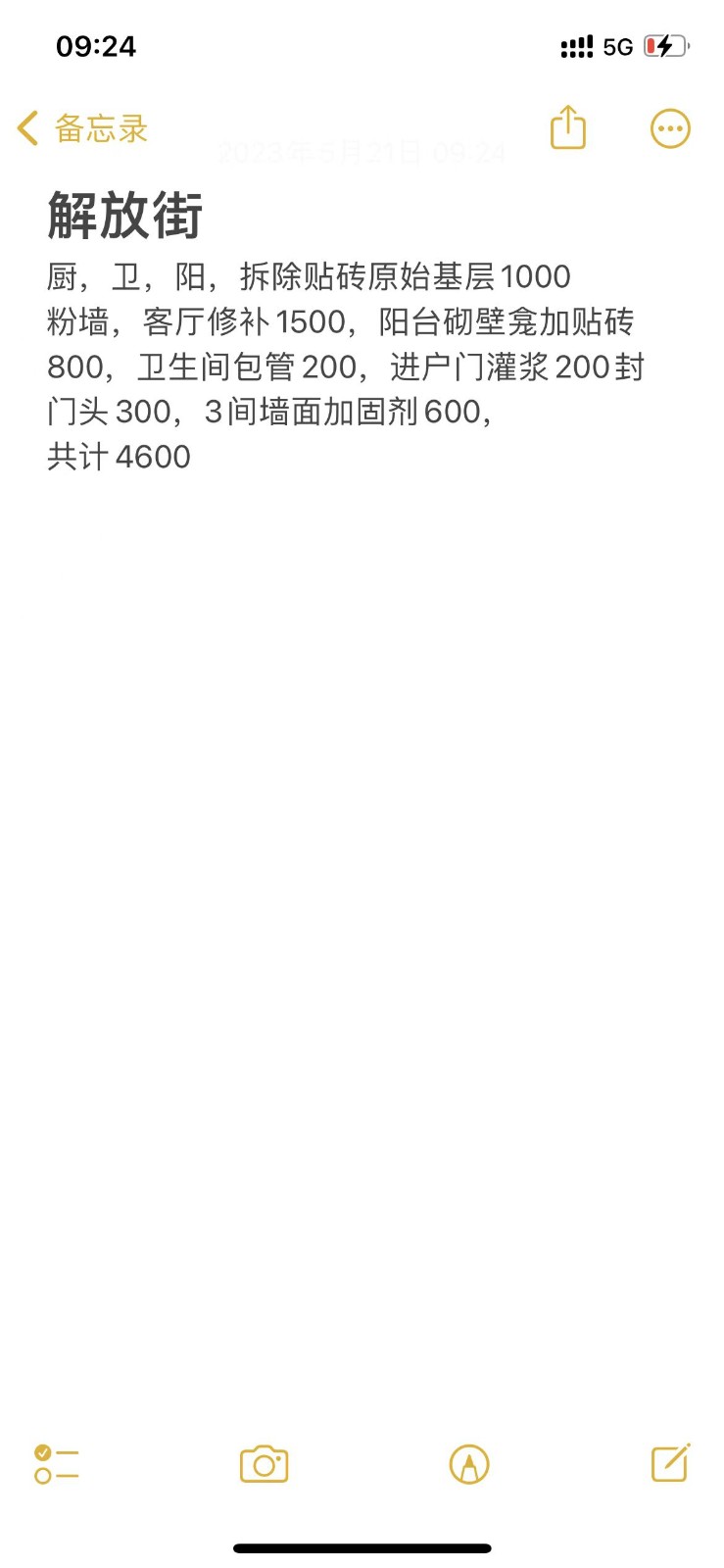This screenshot has width=724, height=1568.
Task: Add a checklist to the note
Action: pyautogui.click(x=57, y=1464)
